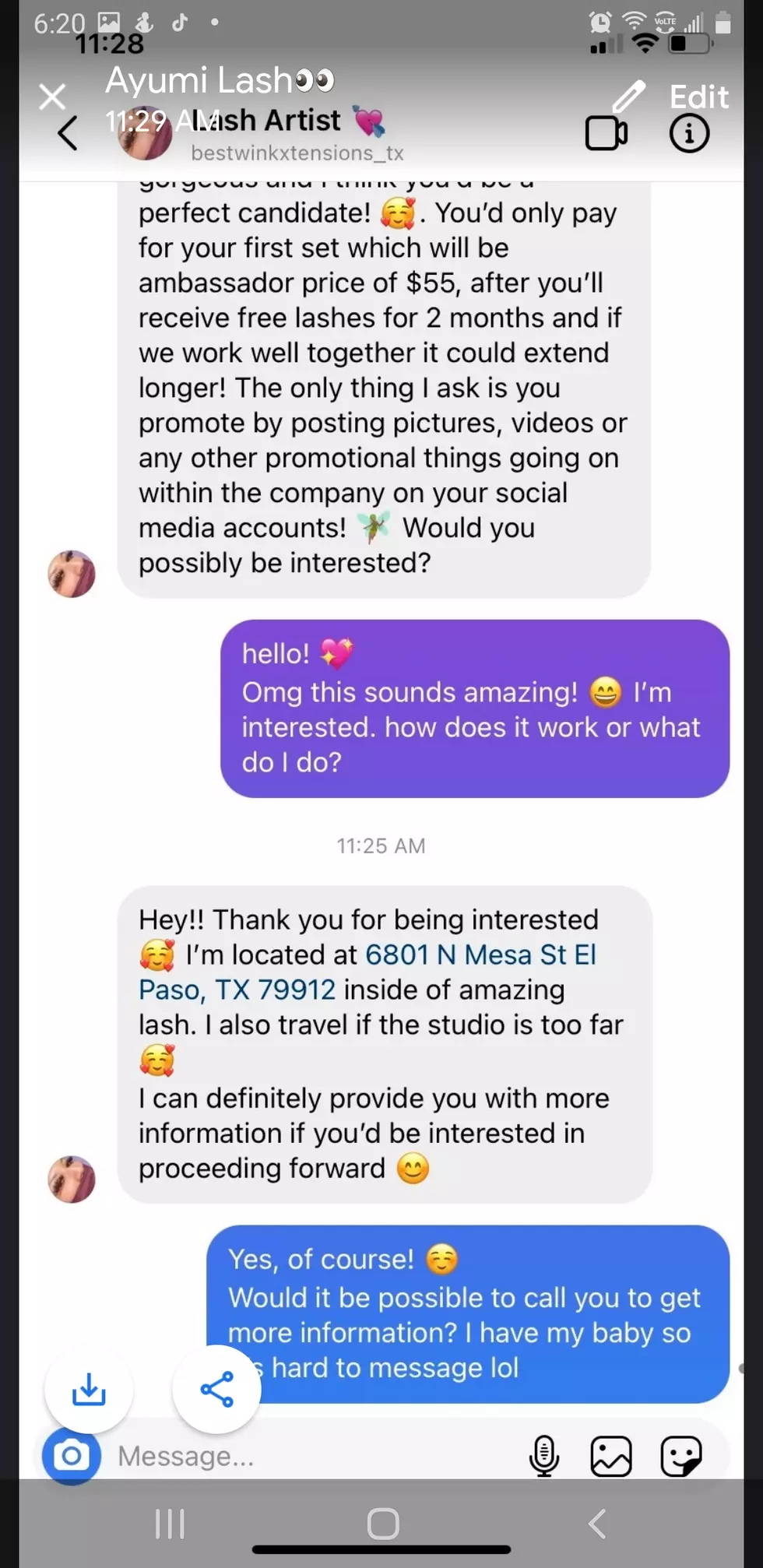Image resolution: width=763 pixels, height=1568 pixels.
Task: Download this image
Action: click(89, 1390)
